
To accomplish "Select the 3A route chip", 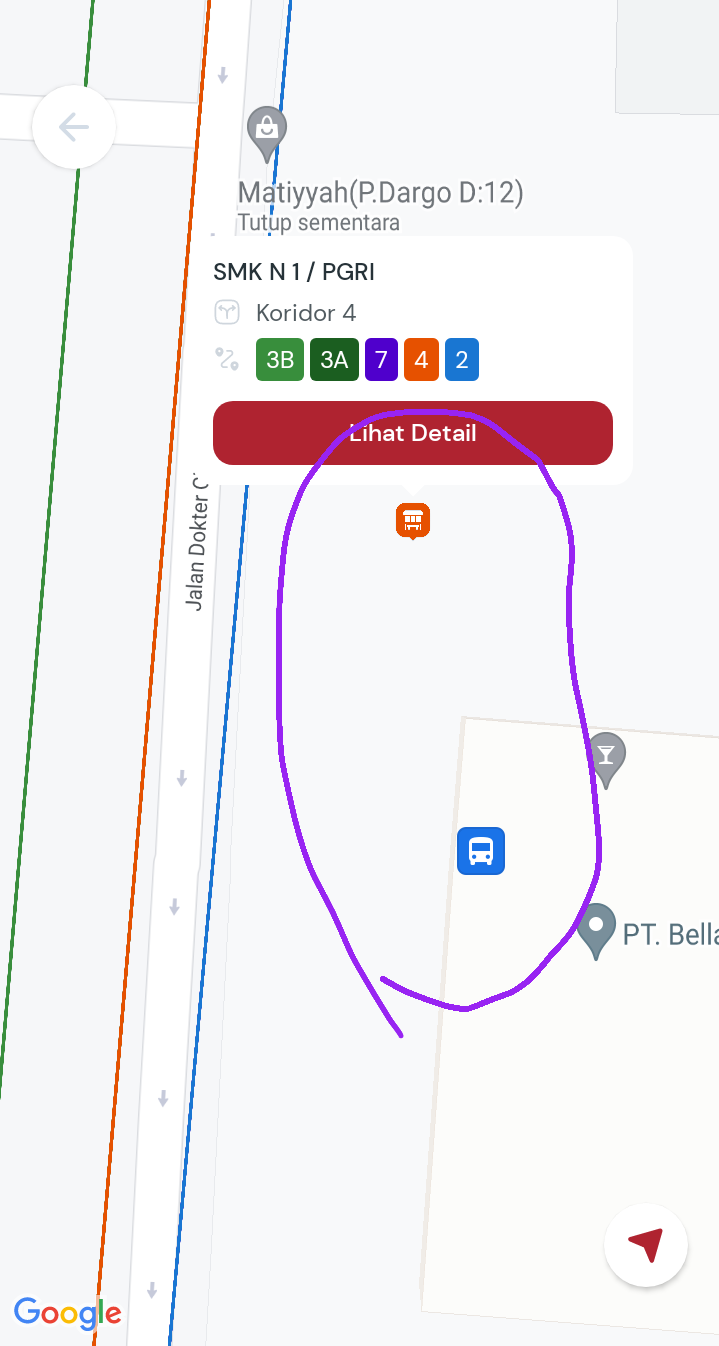I will (334, 360).
